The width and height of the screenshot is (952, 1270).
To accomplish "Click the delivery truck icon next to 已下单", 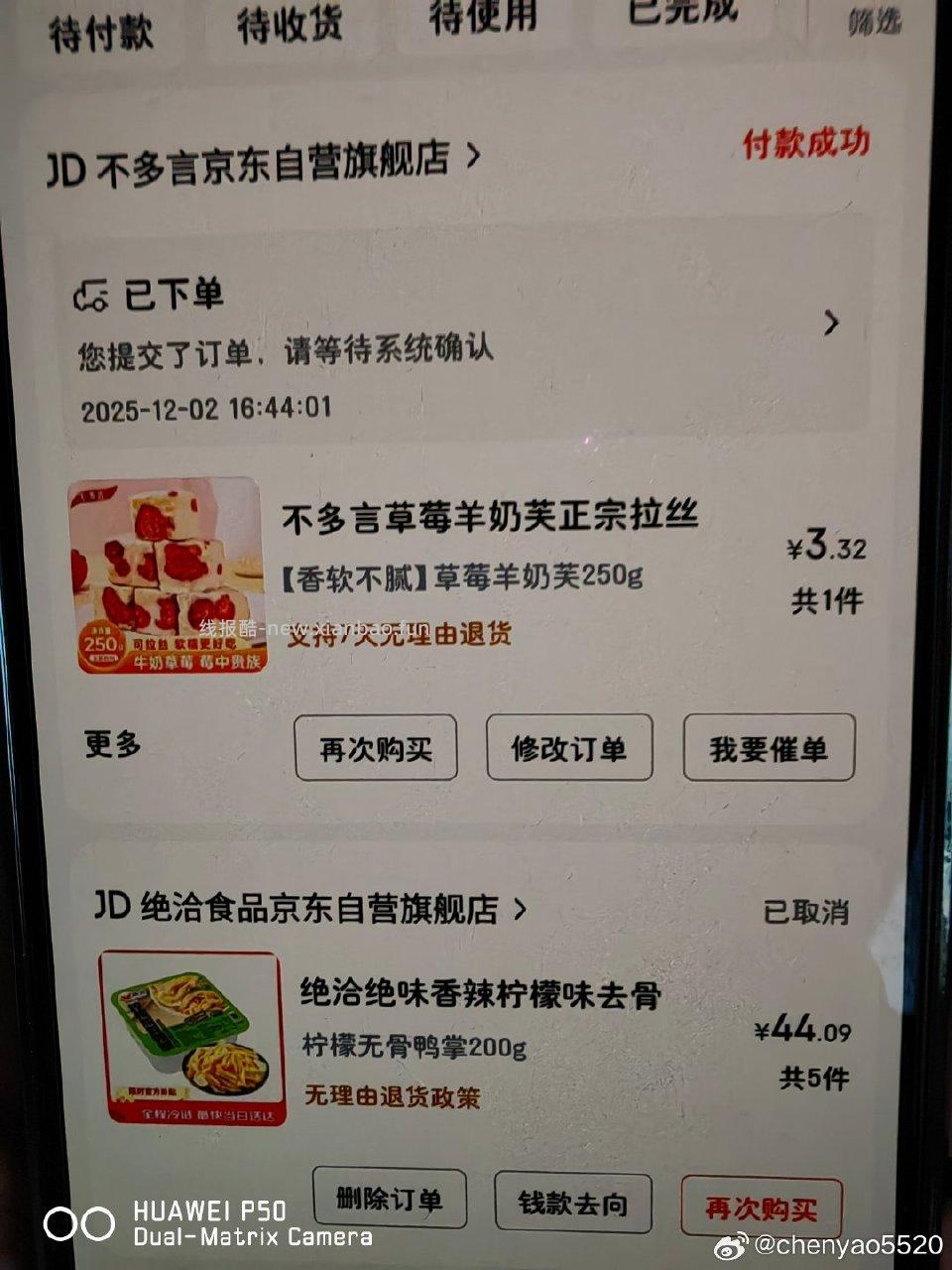I will click(x=90, y=291).
